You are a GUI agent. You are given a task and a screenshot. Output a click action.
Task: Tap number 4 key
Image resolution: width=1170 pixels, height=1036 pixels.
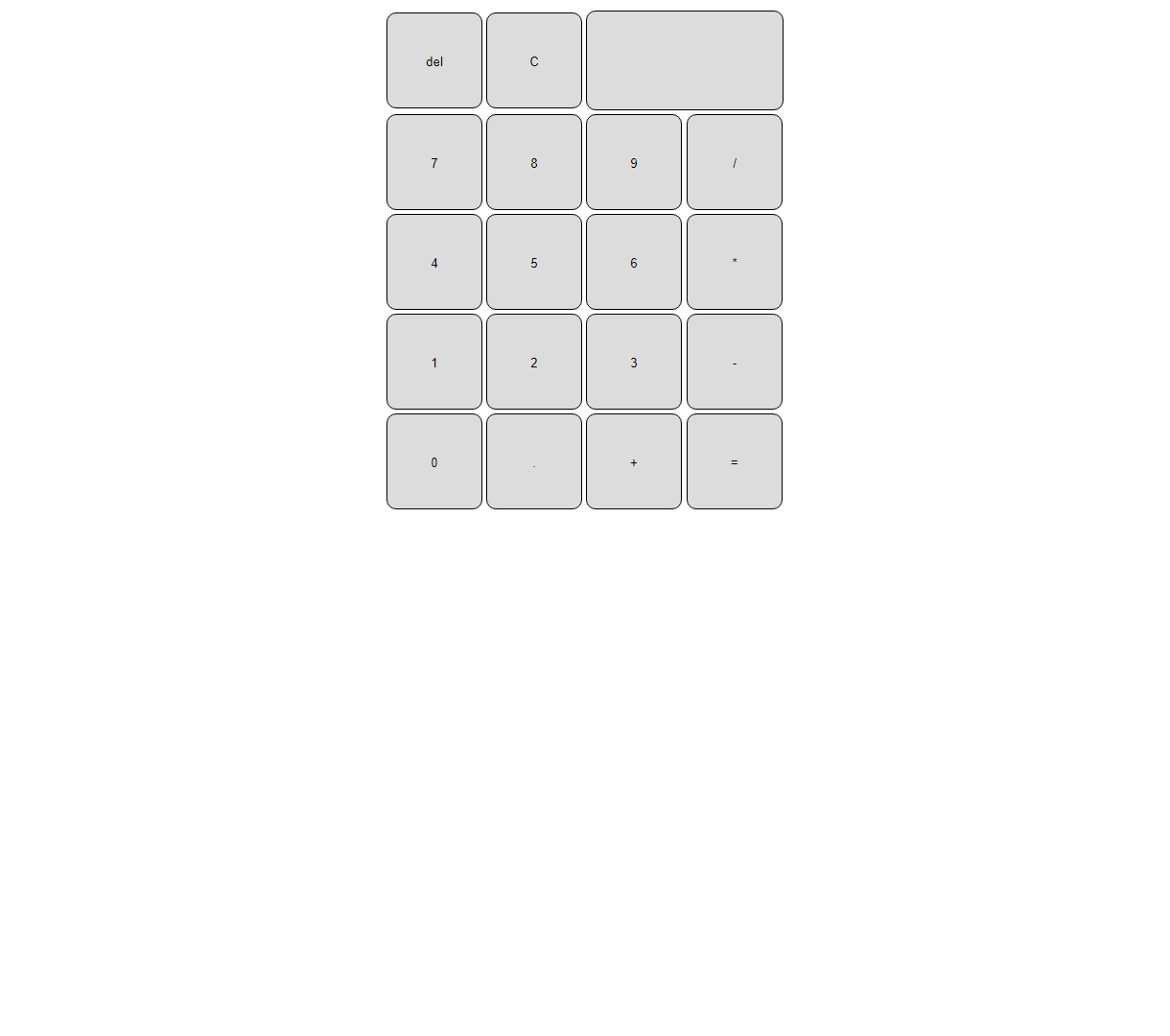(x=434, y=263)
